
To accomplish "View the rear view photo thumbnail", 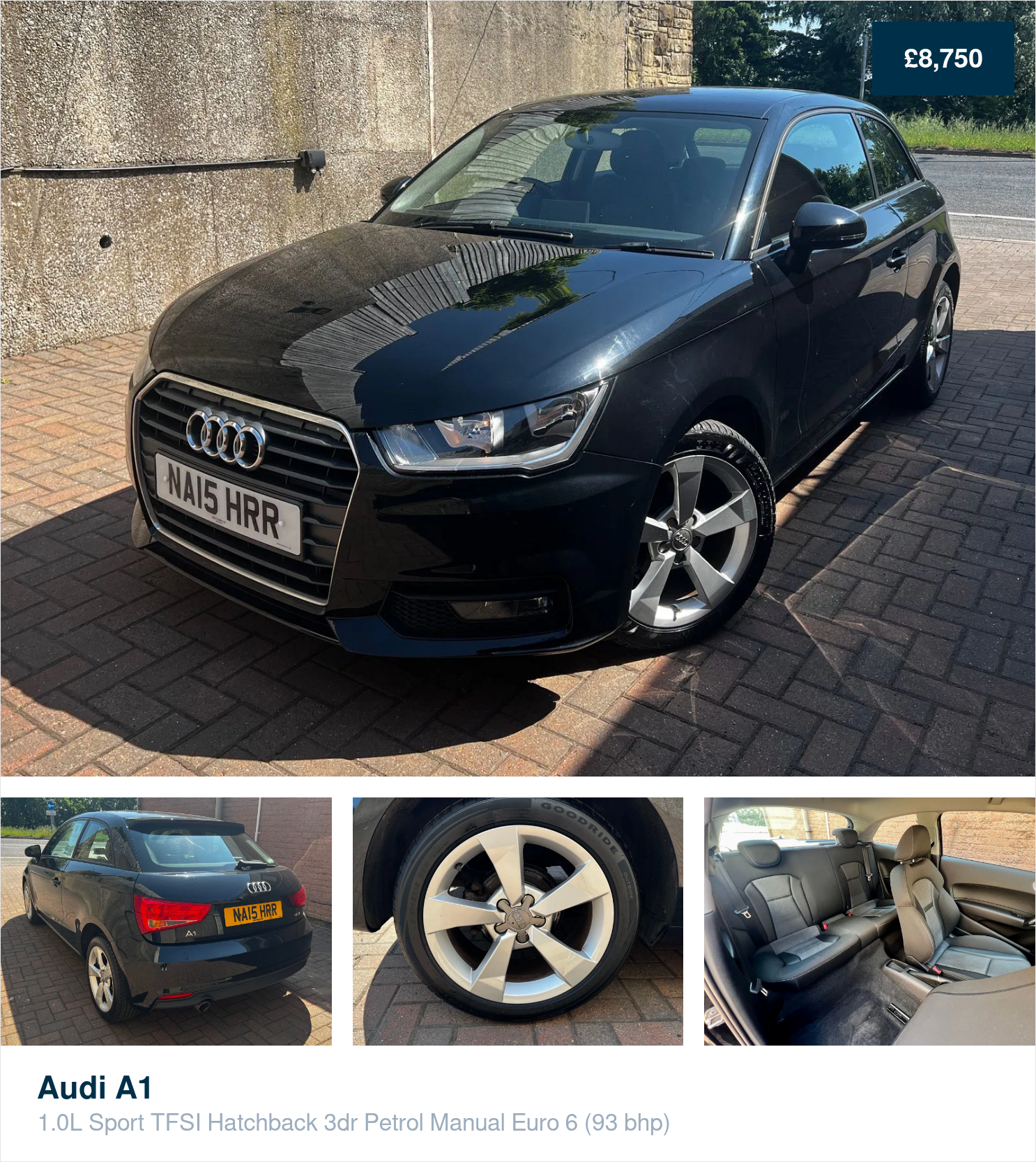I will tap(166, 921).
